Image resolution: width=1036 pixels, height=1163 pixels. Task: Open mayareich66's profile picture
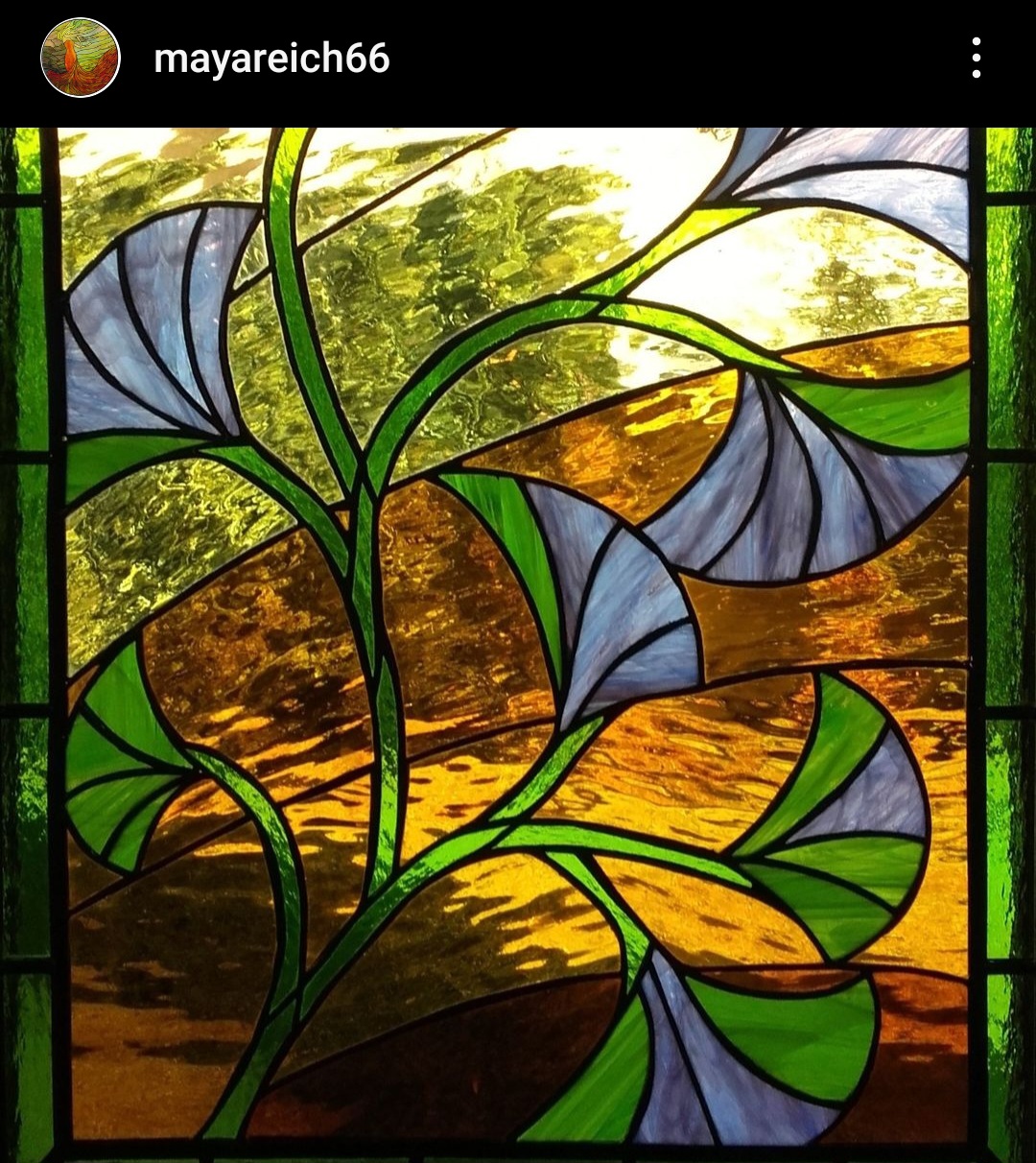[81, 59]
